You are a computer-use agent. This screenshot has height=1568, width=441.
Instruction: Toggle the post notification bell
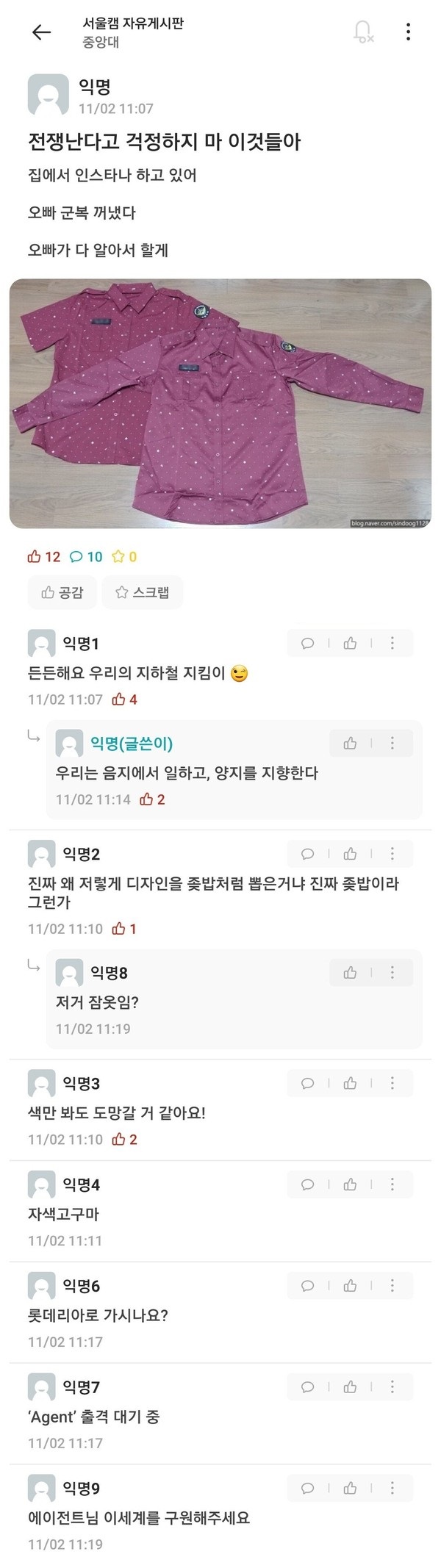[x=362, y=32]
